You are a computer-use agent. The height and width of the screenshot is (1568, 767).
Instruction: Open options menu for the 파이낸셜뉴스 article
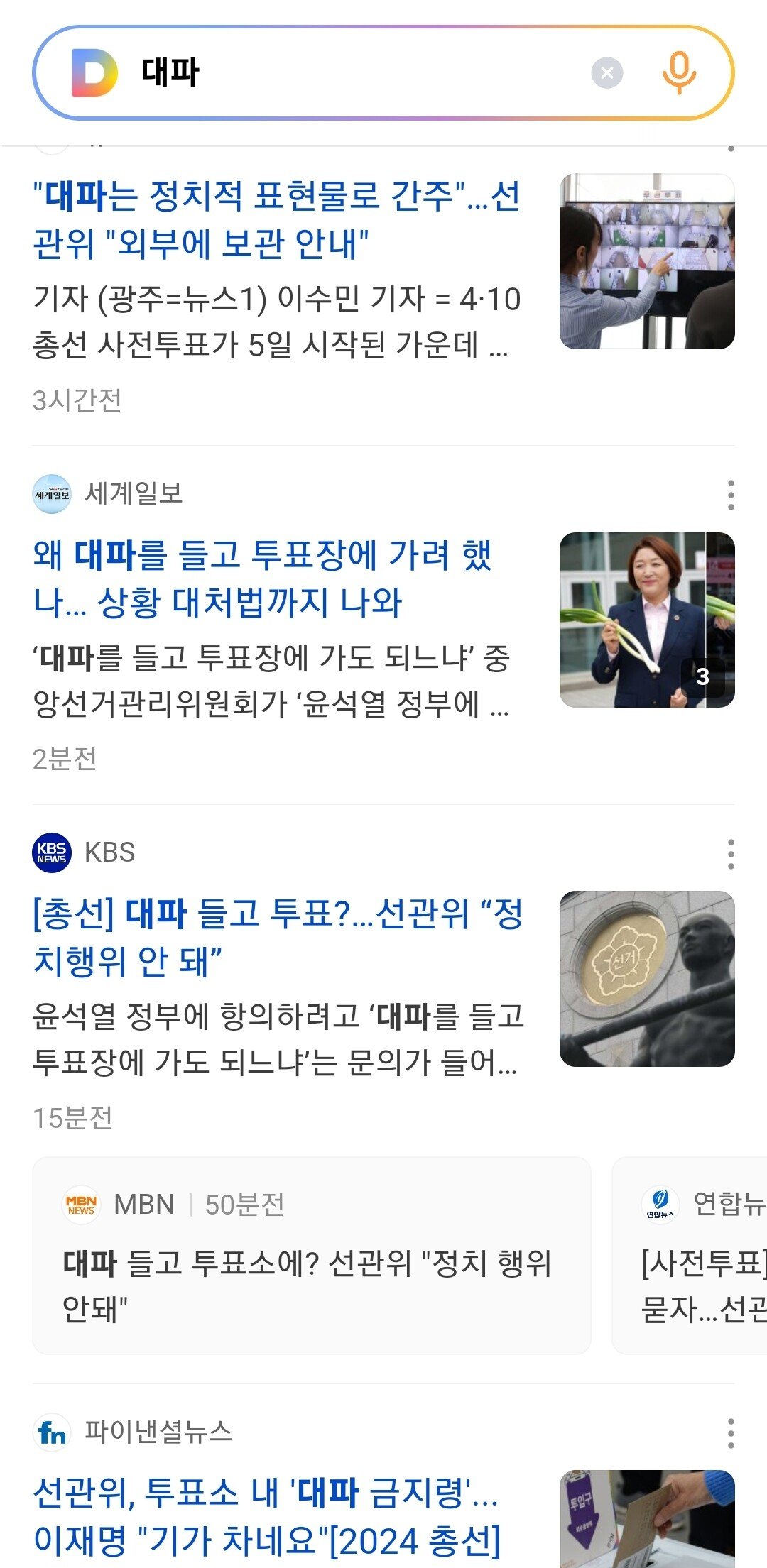pos(731,1433)
